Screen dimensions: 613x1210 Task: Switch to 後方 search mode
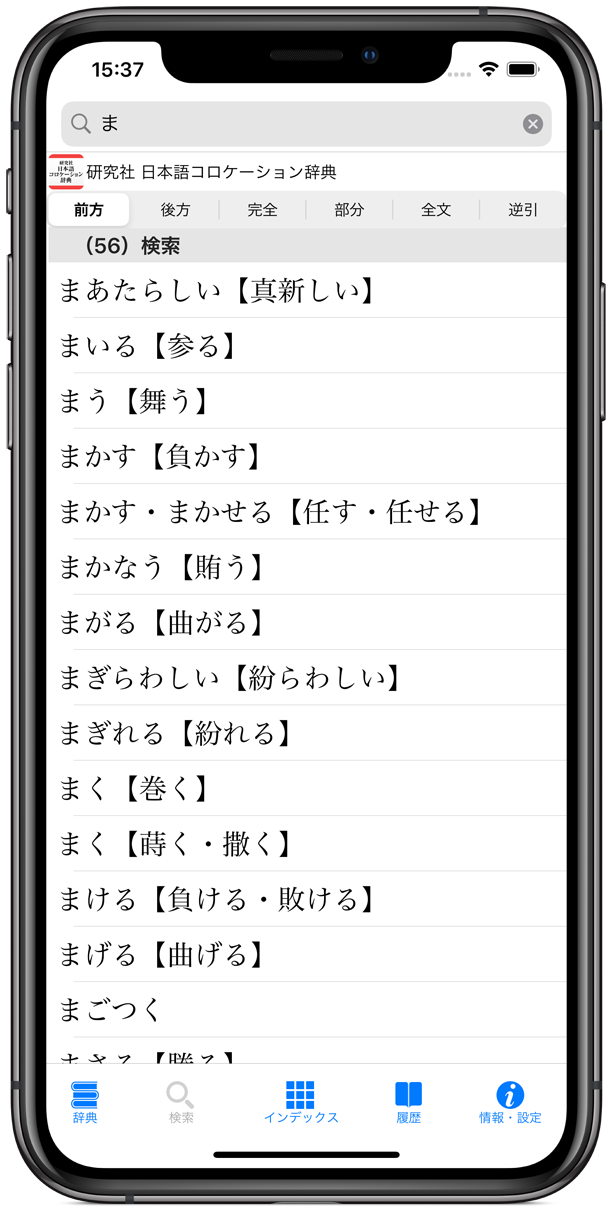click(x=175, y=210)
